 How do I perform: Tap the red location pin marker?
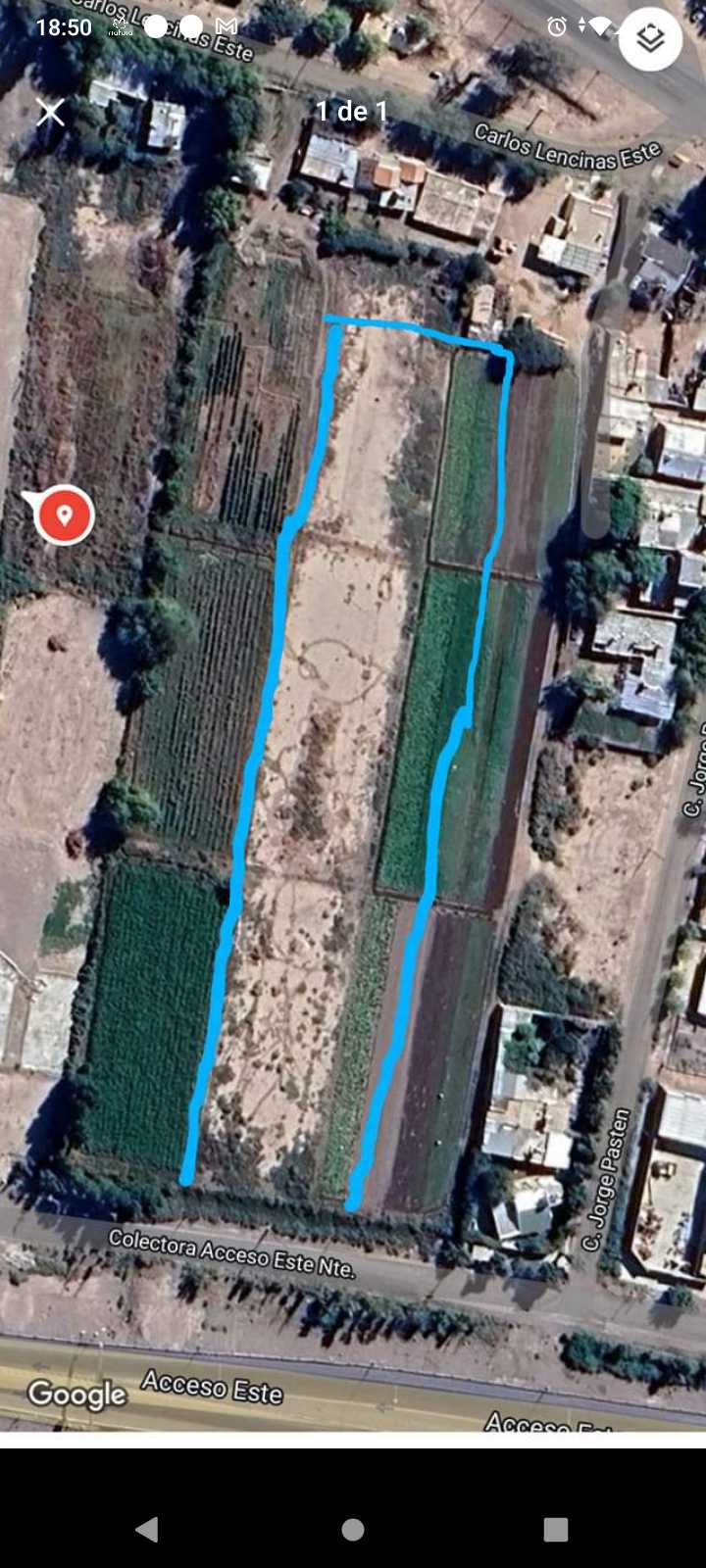(x=65, y=514)
